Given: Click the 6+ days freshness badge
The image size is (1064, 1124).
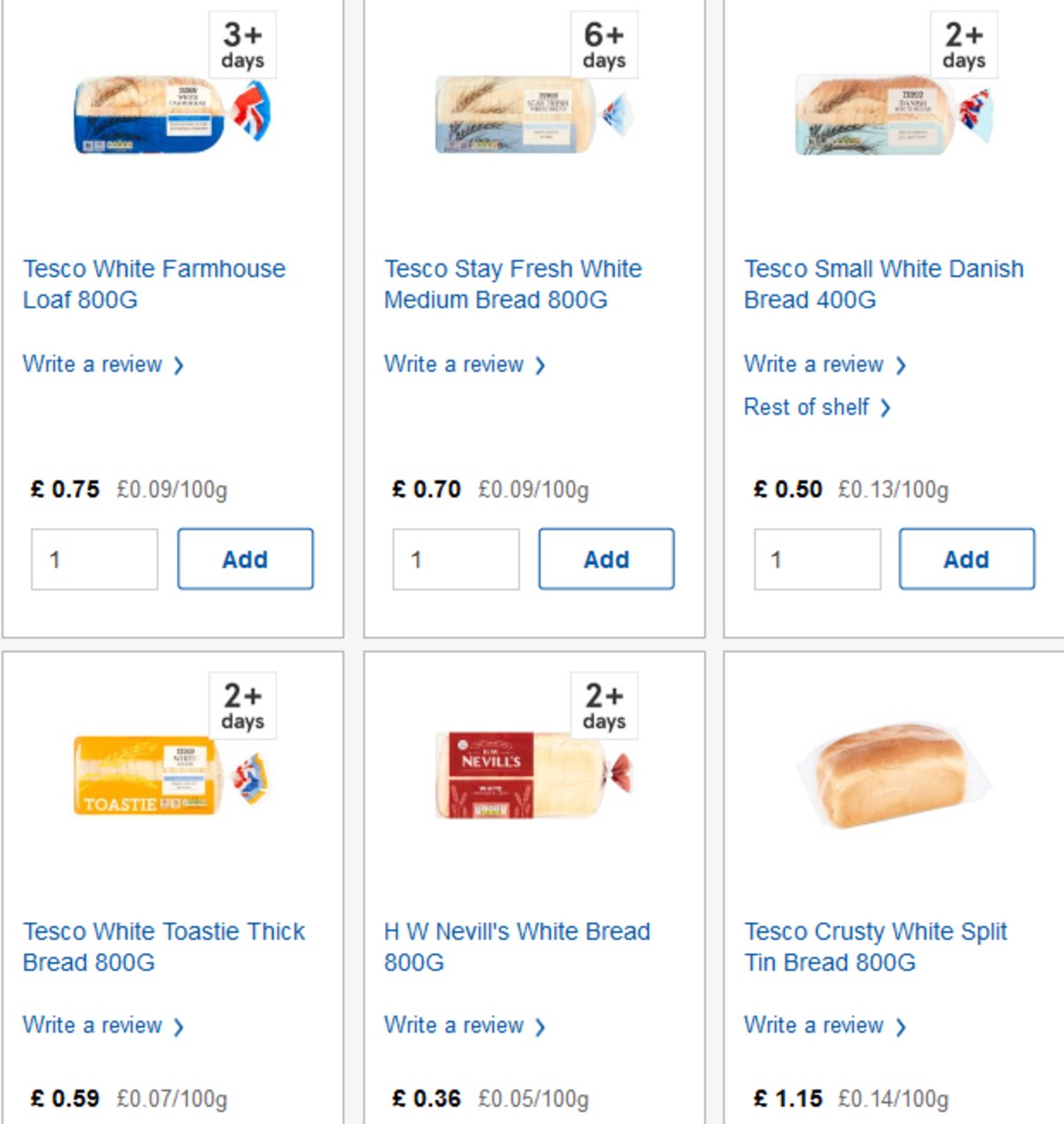Looking at the screenshot, I should point(603,44).
